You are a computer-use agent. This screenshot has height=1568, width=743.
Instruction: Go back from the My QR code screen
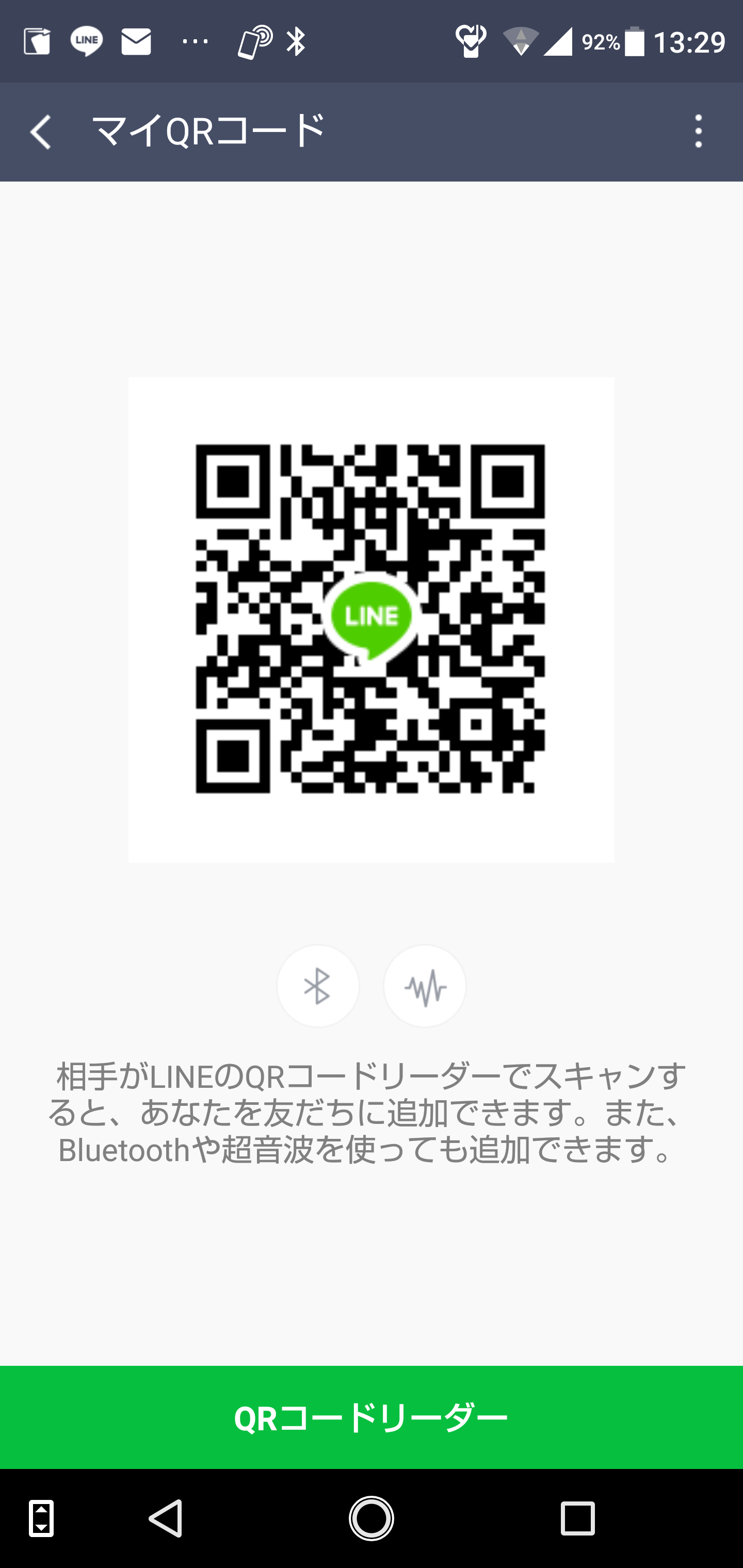point(41,132)
